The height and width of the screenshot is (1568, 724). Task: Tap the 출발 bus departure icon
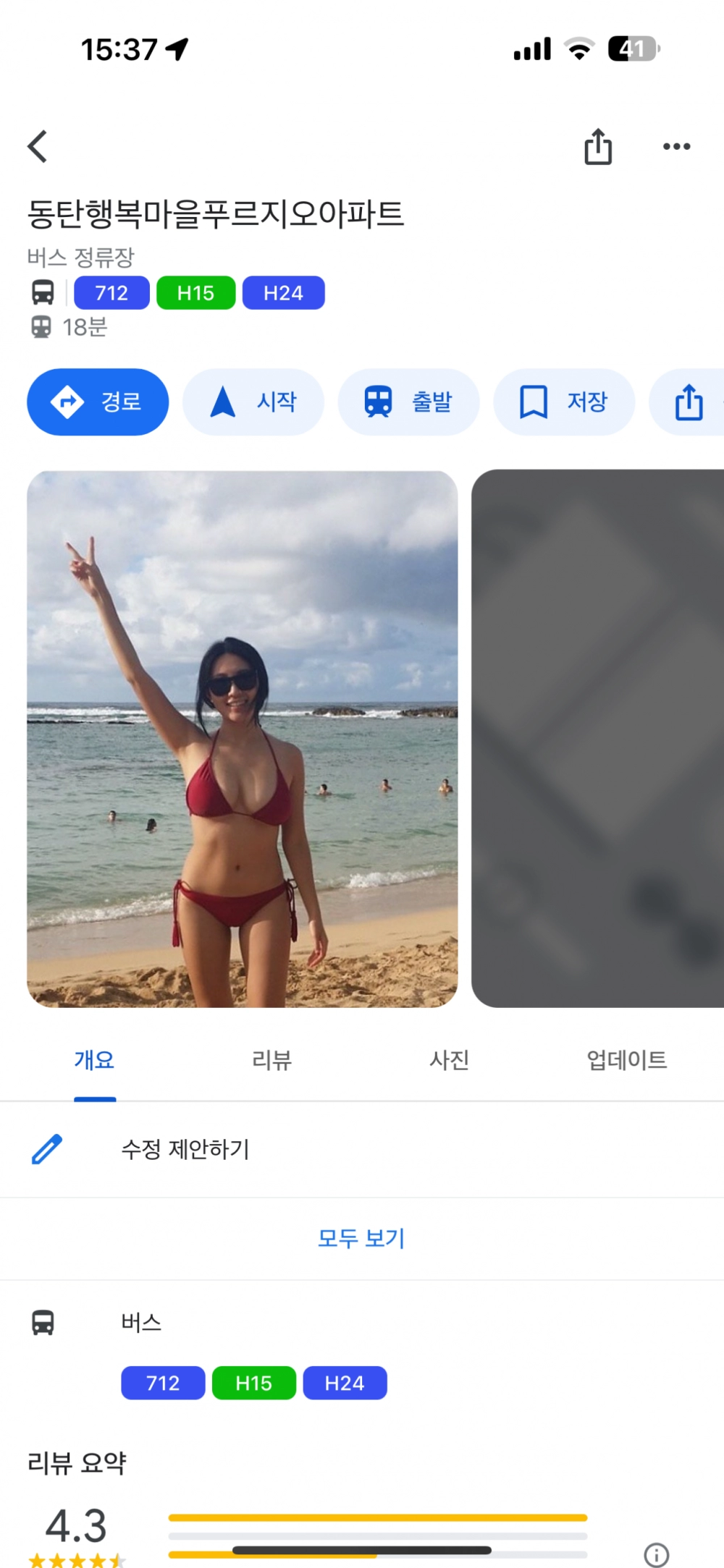coord(379,402)
